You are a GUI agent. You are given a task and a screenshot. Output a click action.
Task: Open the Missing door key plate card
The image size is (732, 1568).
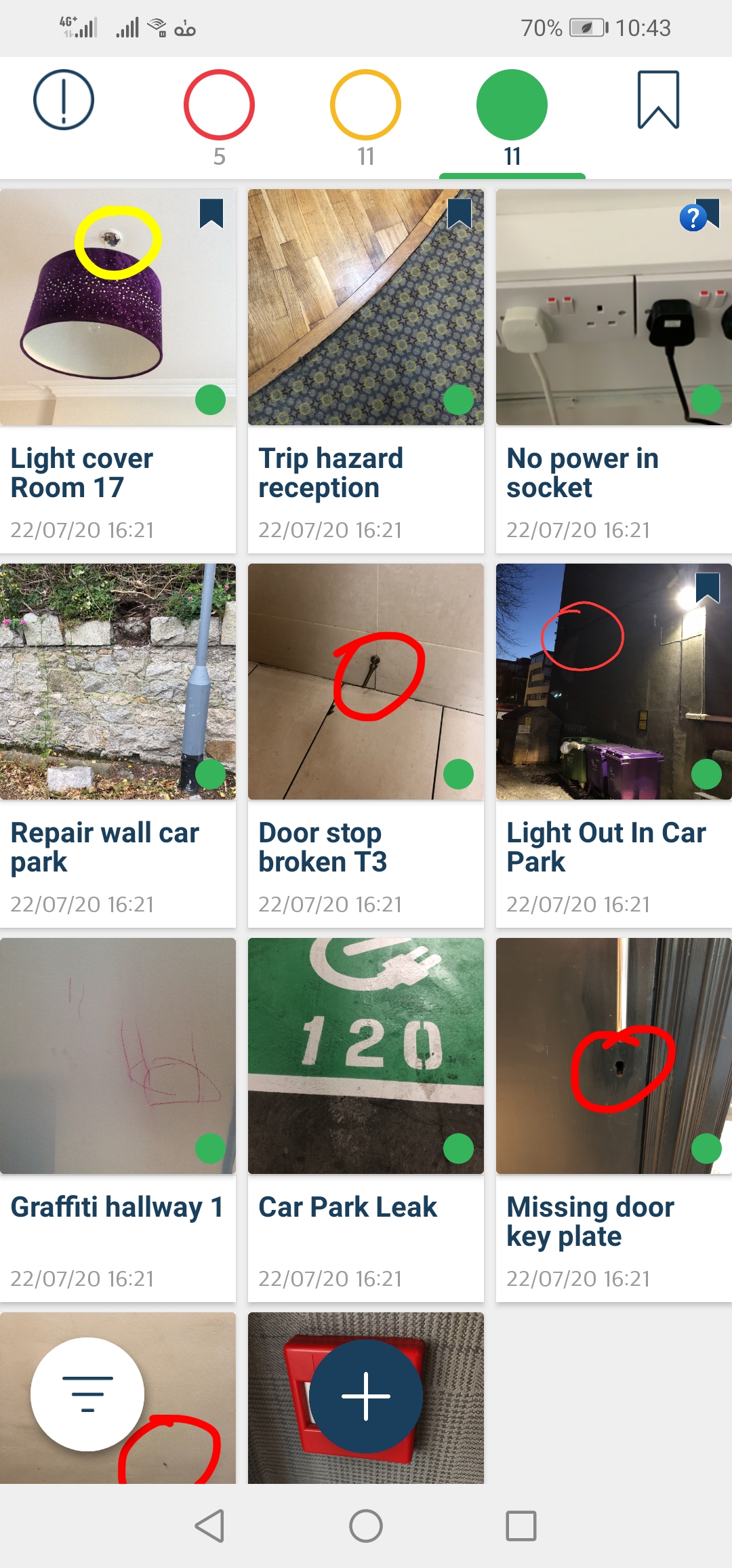[x=613, y=1119]
